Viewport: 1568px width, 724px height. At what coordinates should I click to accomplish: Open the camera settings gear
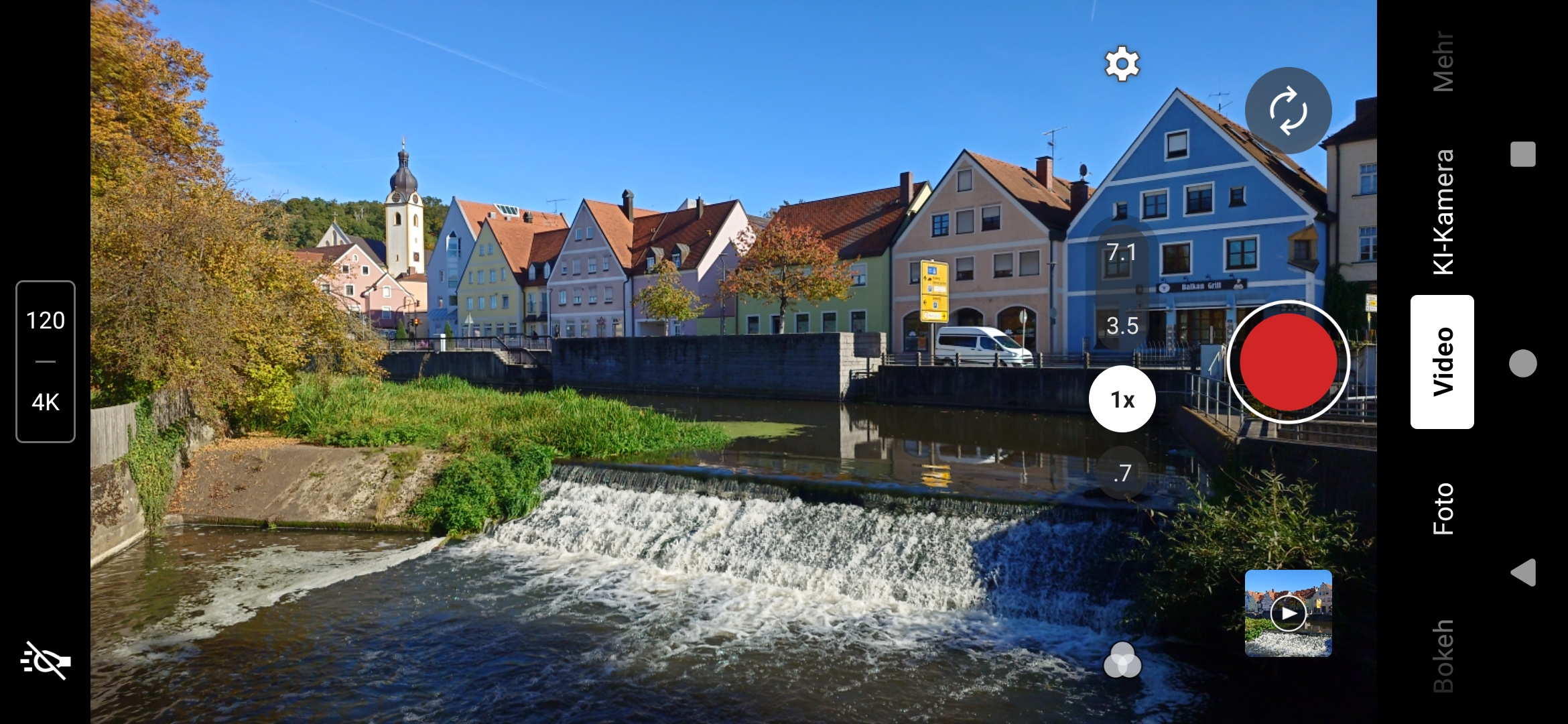(x=1122, y=64)
